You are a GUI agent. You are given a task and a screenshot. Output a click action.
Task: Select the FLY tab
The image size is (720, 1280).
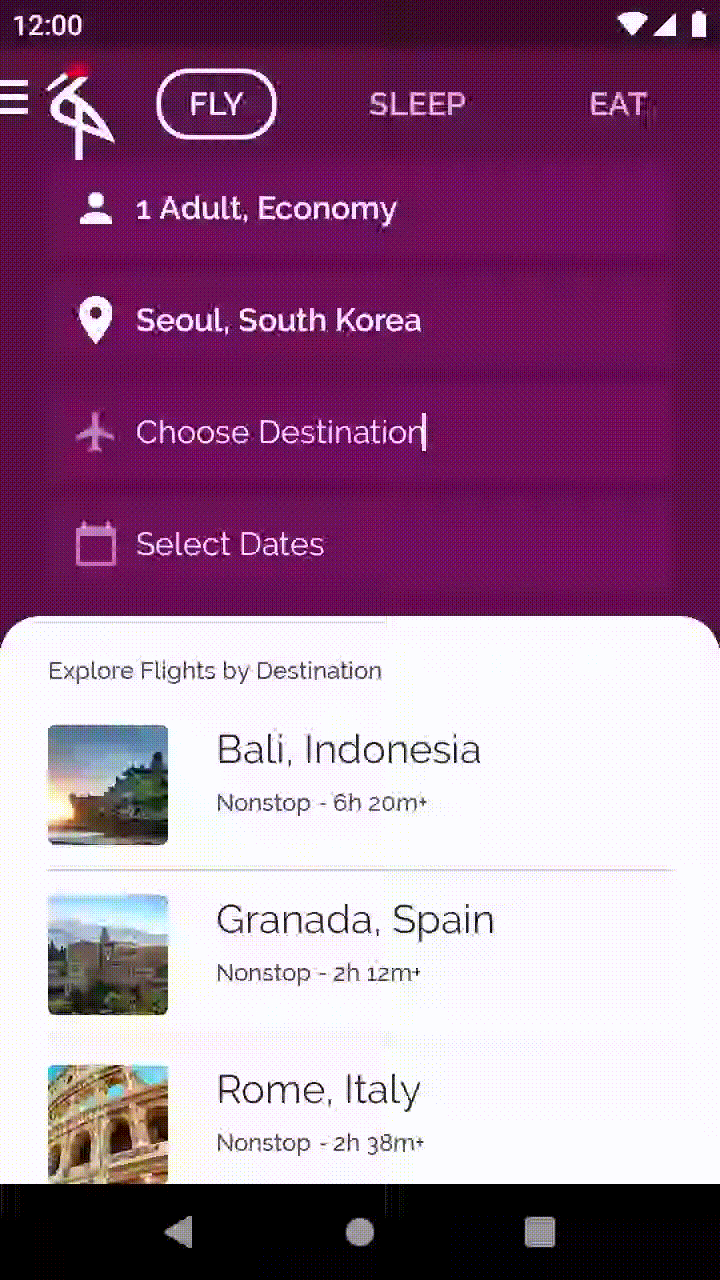click(216, 104)
